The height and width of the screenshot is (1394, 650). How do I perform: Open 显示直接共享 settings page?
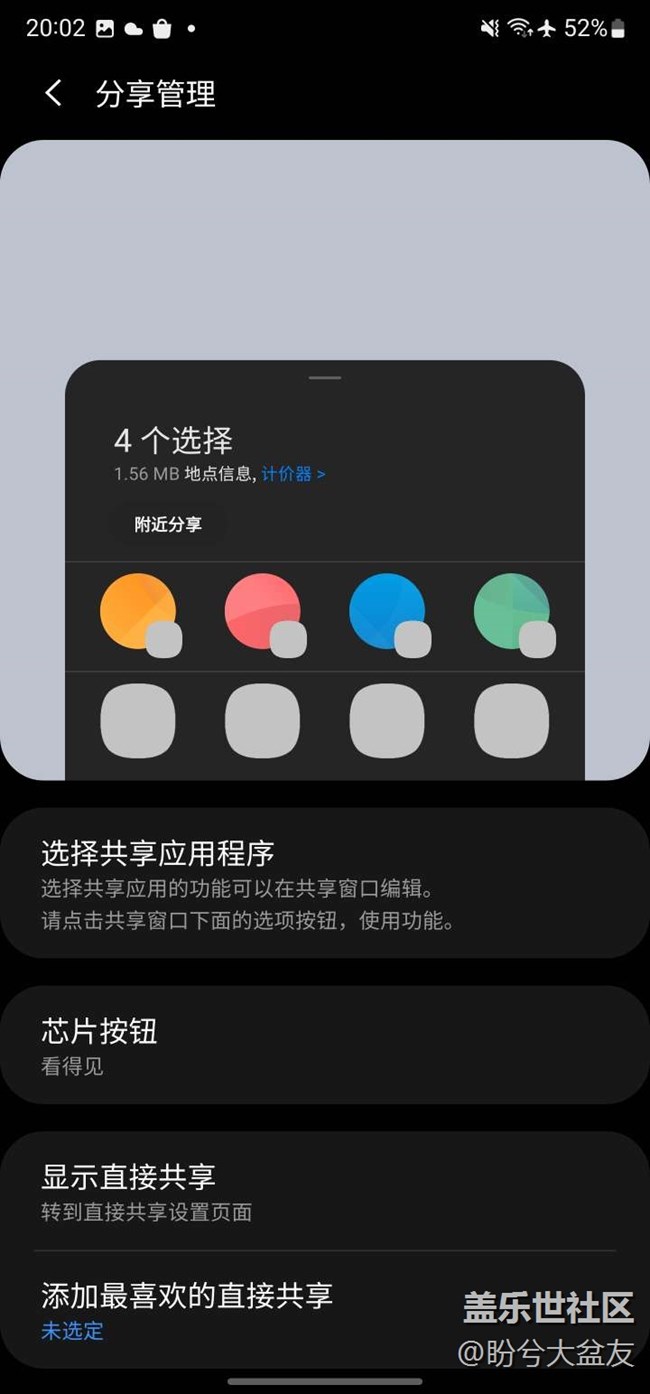(x=324, y=1191)
